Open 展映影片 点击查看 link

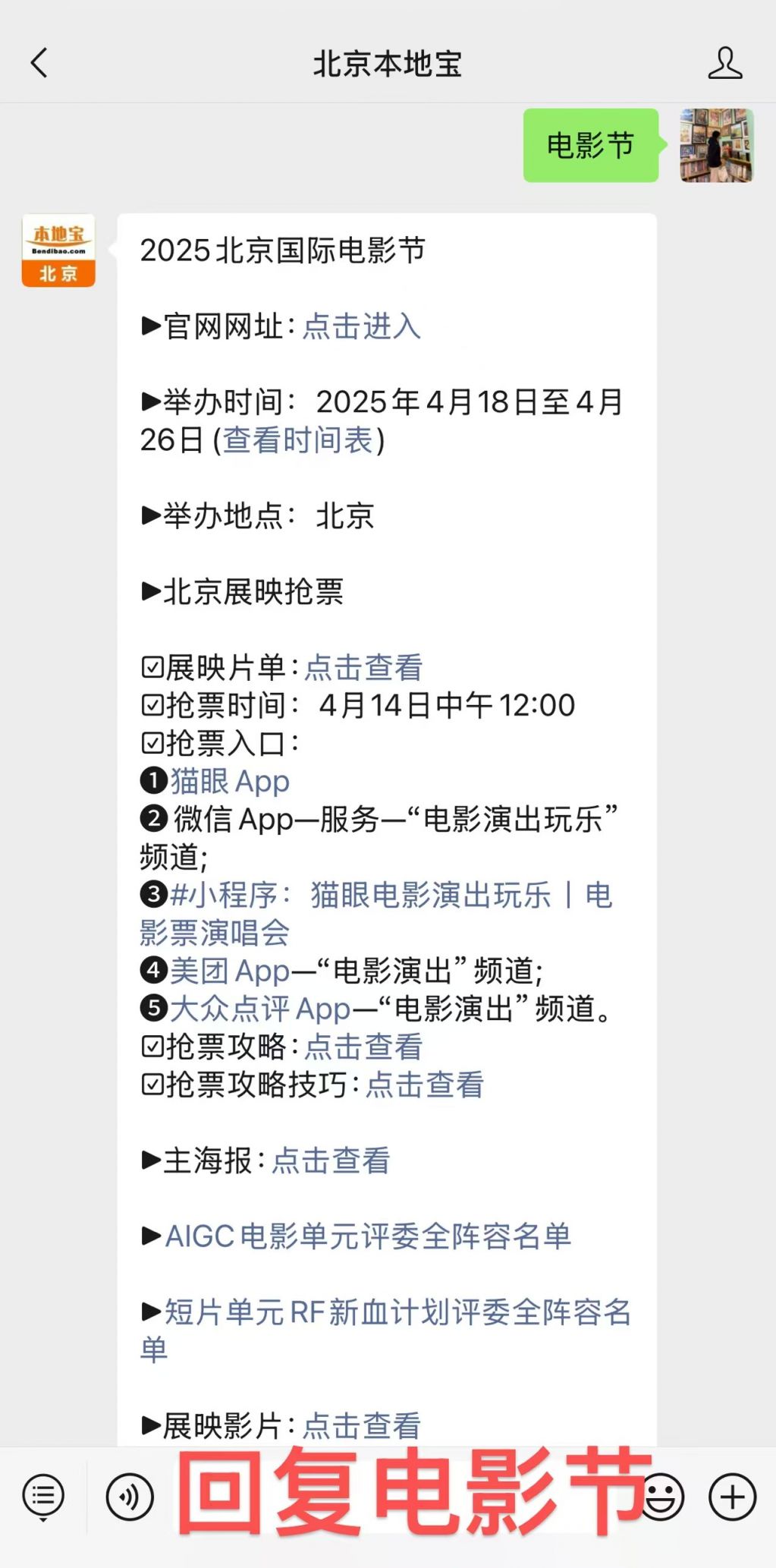click(x=361, y=1425)
